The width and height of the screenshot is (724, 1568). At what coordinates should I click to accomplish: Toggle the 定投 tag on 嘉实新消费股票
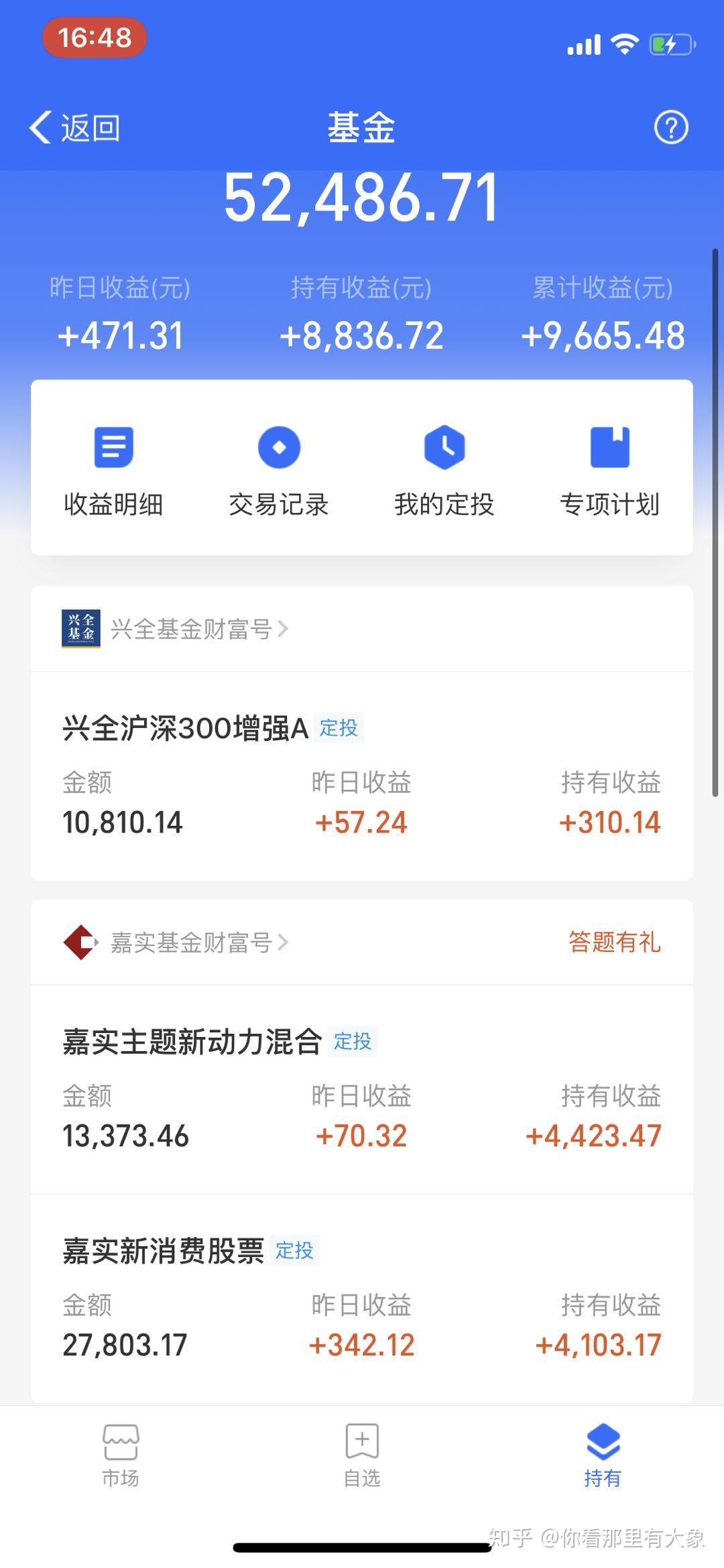coord(296,1250)
